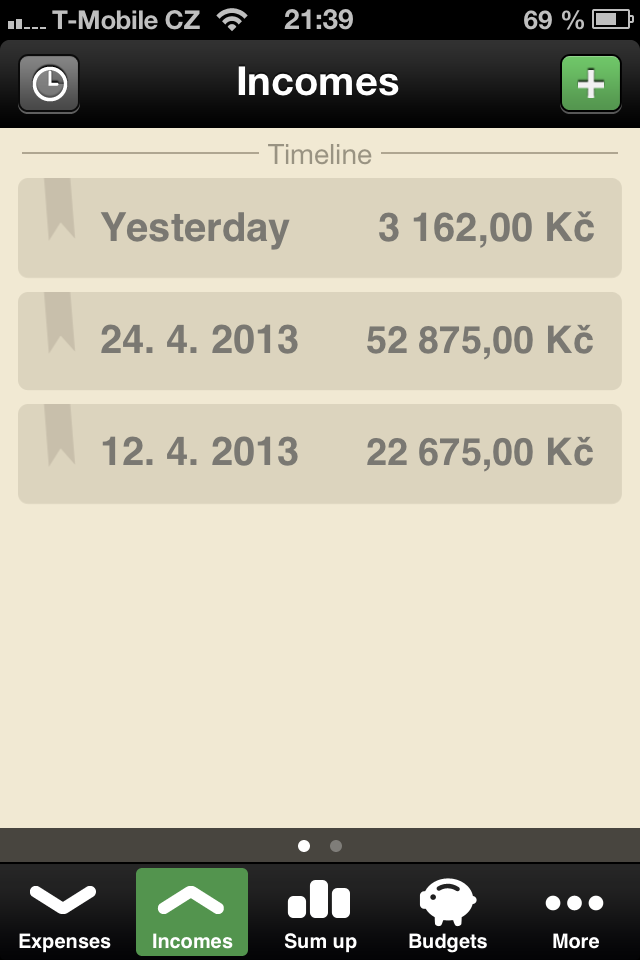This screenshot has height=960, width=640.
Task: Switch to the Expenses tab
Action: (x=64, y=914)
